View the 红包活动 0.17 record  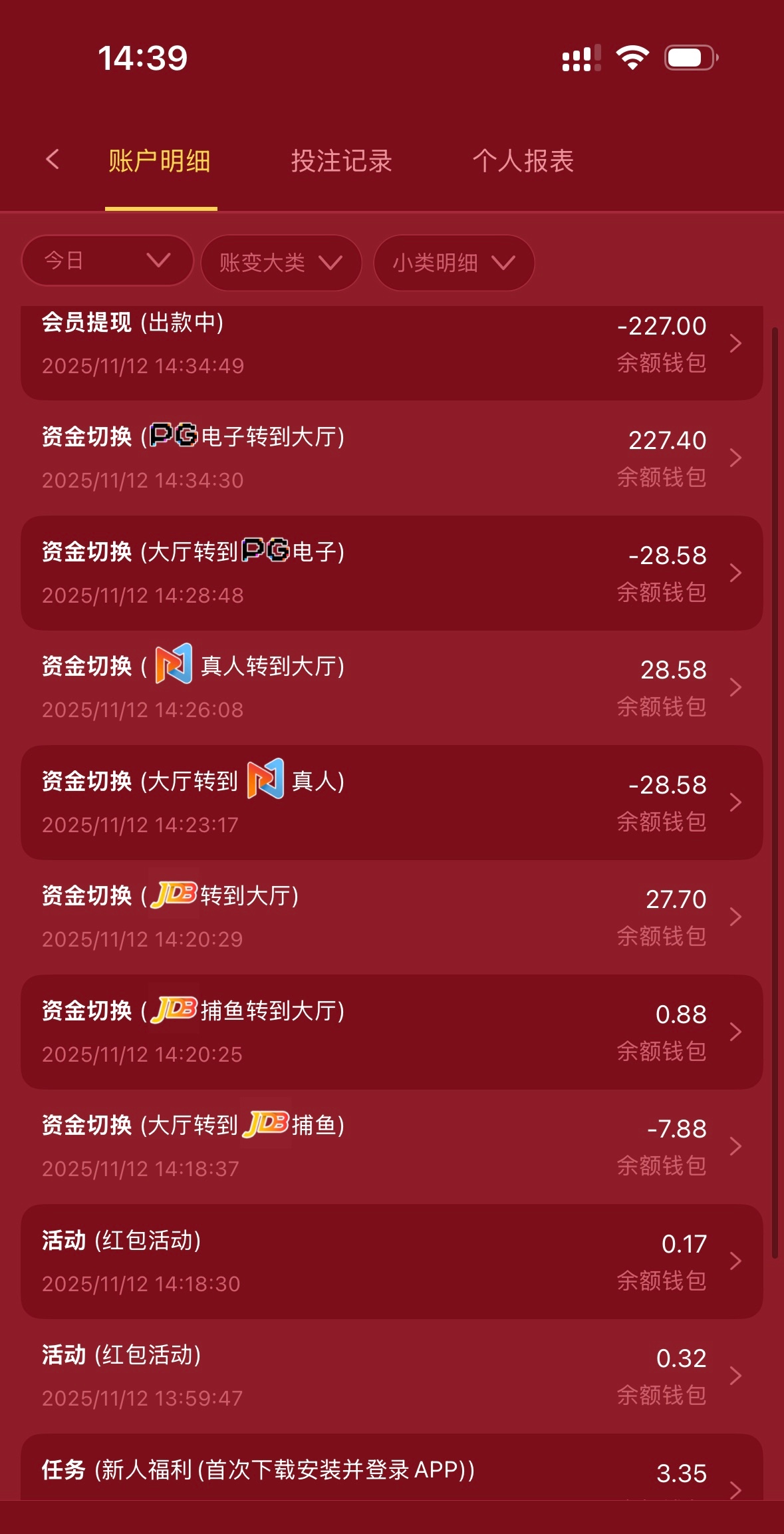click(x=391, y=1261)
